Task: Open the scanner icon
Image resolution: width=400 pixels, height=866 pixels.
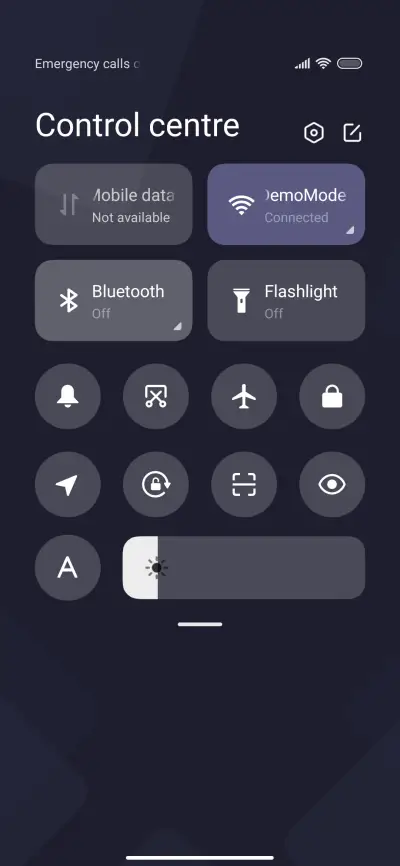Action: (244, 484)
